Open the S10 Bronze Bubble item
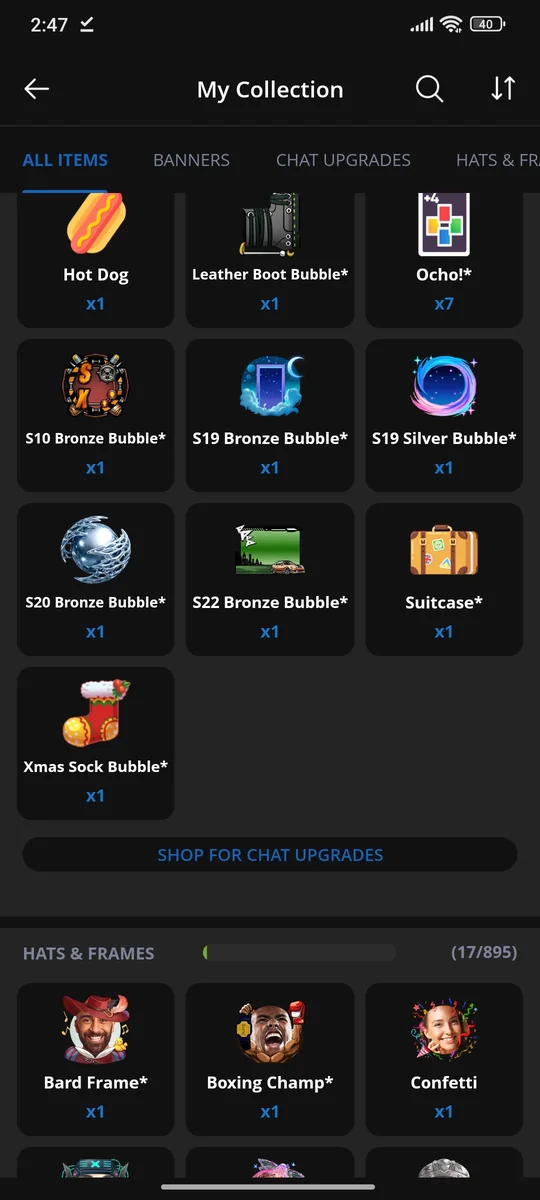Image resolution: width=540 pixels, height=1200 pixels. click(96, 415)
